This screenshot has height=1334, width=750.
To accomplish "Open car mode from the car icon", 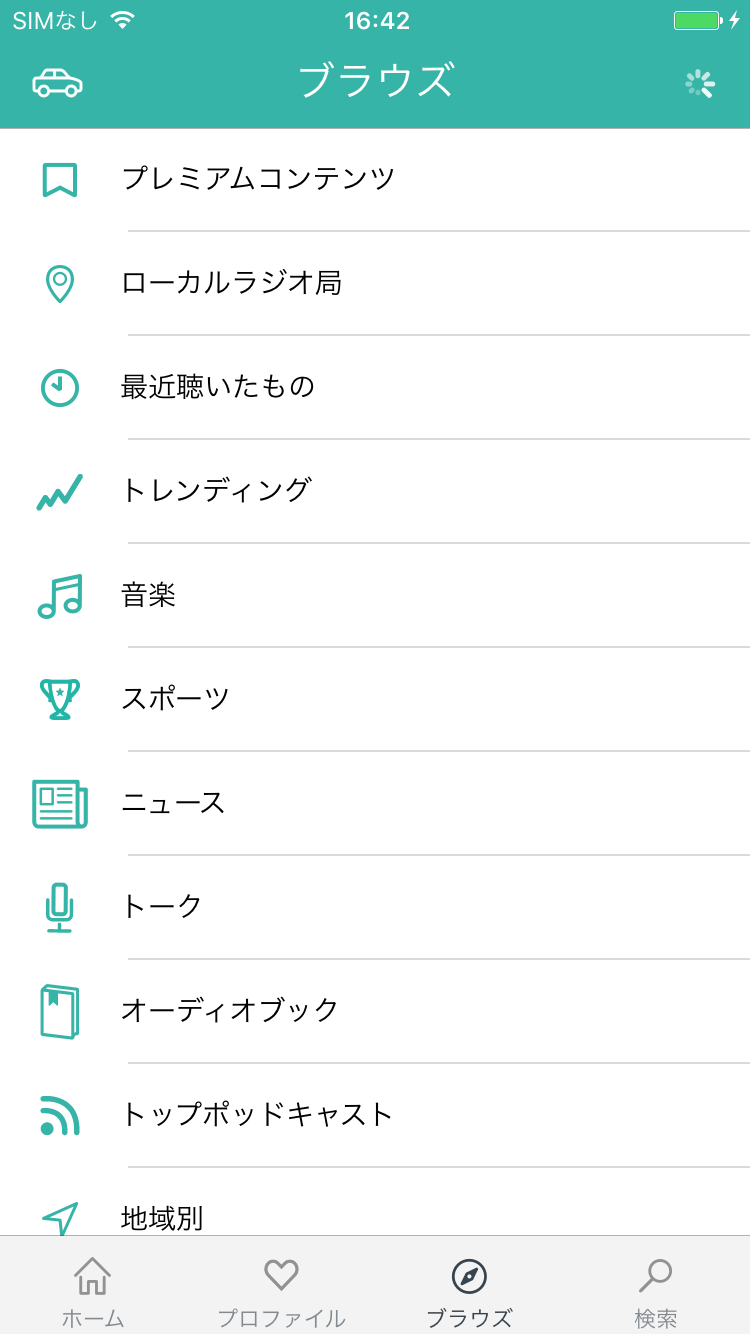I will [x=57, y=83].
